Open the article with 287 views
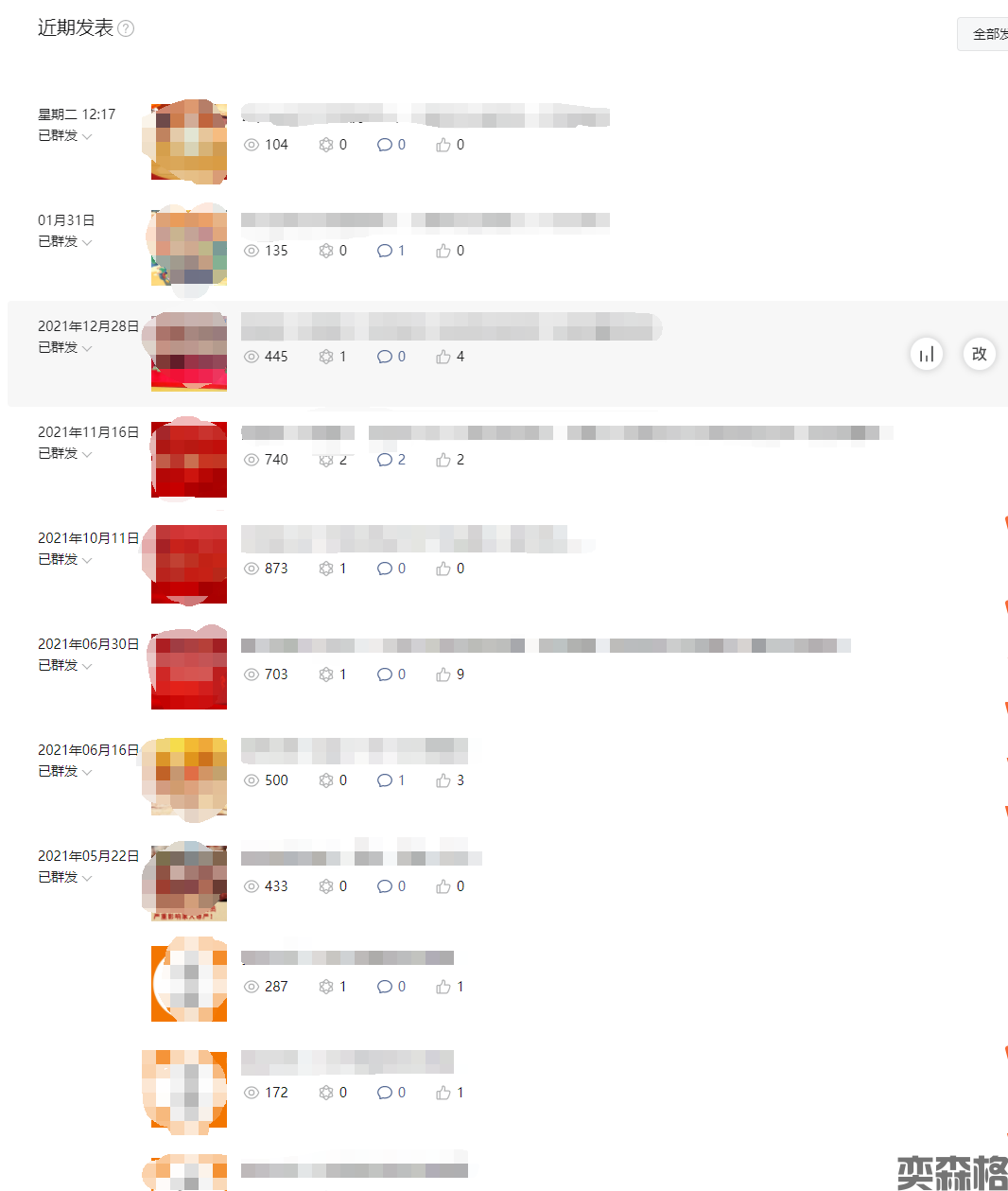The width and height of the screenshot is (1008, 1191). pyautogui.click(x=347, y=957)
